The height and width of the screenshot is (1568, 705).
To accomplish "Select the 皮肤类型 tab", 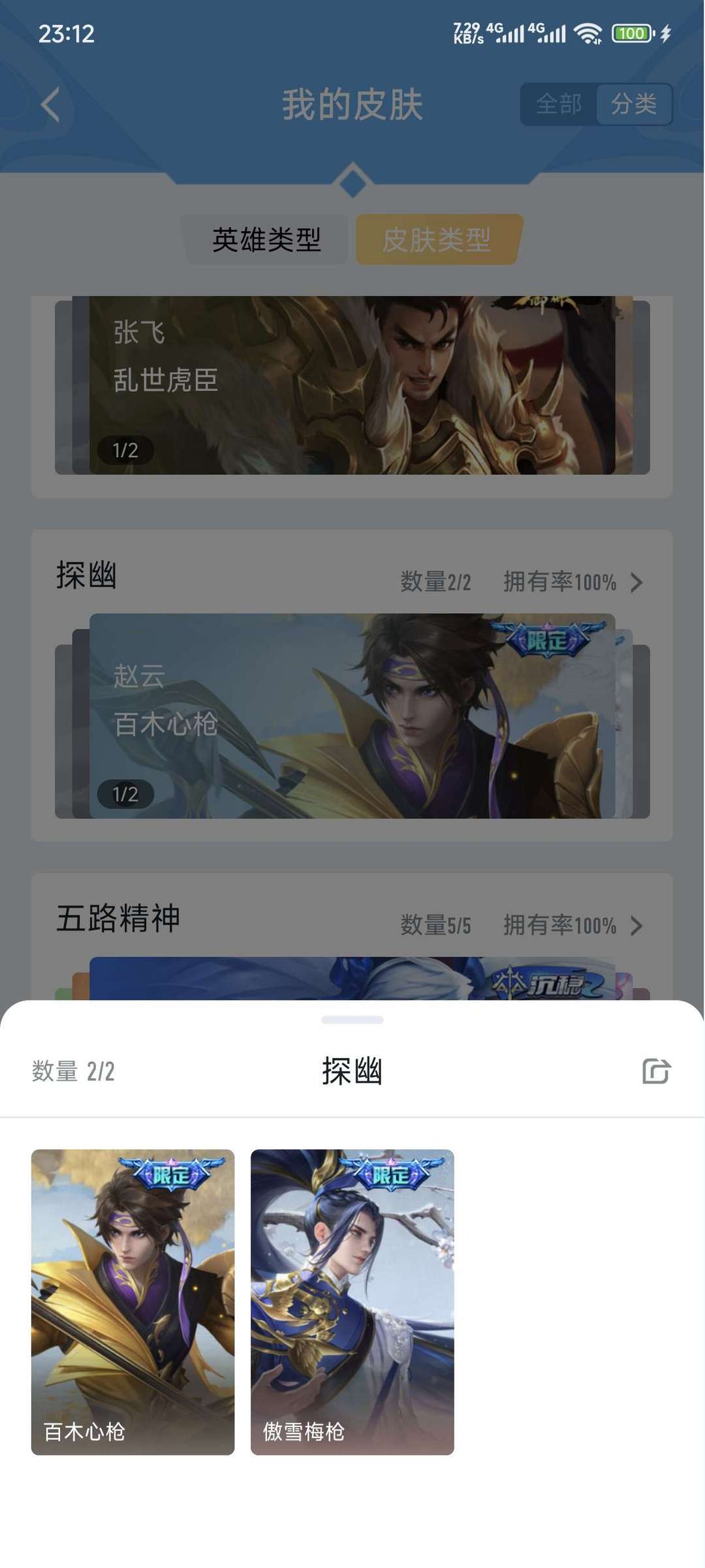I will (x=437, y=240).
